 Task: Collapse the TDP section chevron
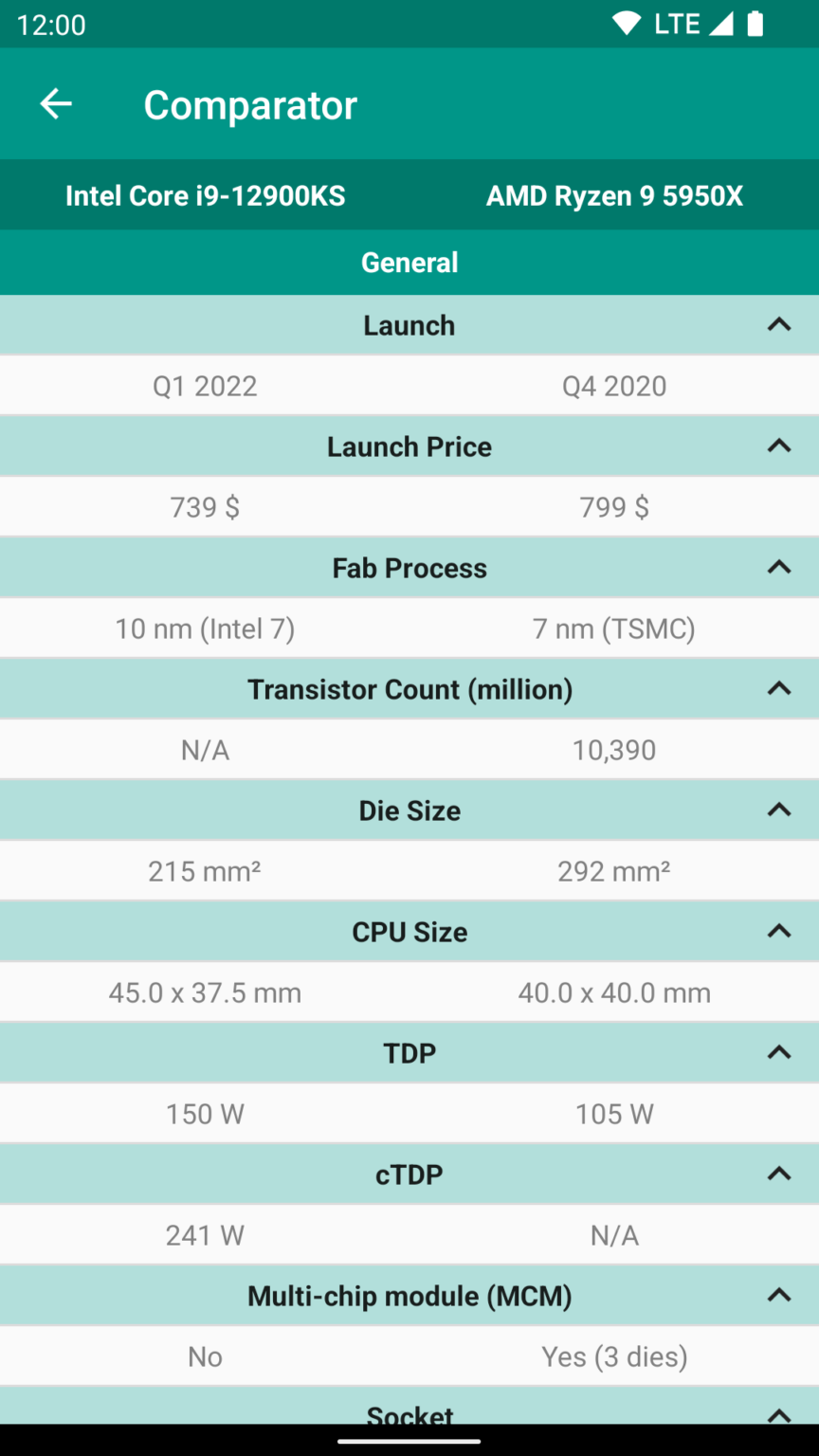tap(778, 1052)
